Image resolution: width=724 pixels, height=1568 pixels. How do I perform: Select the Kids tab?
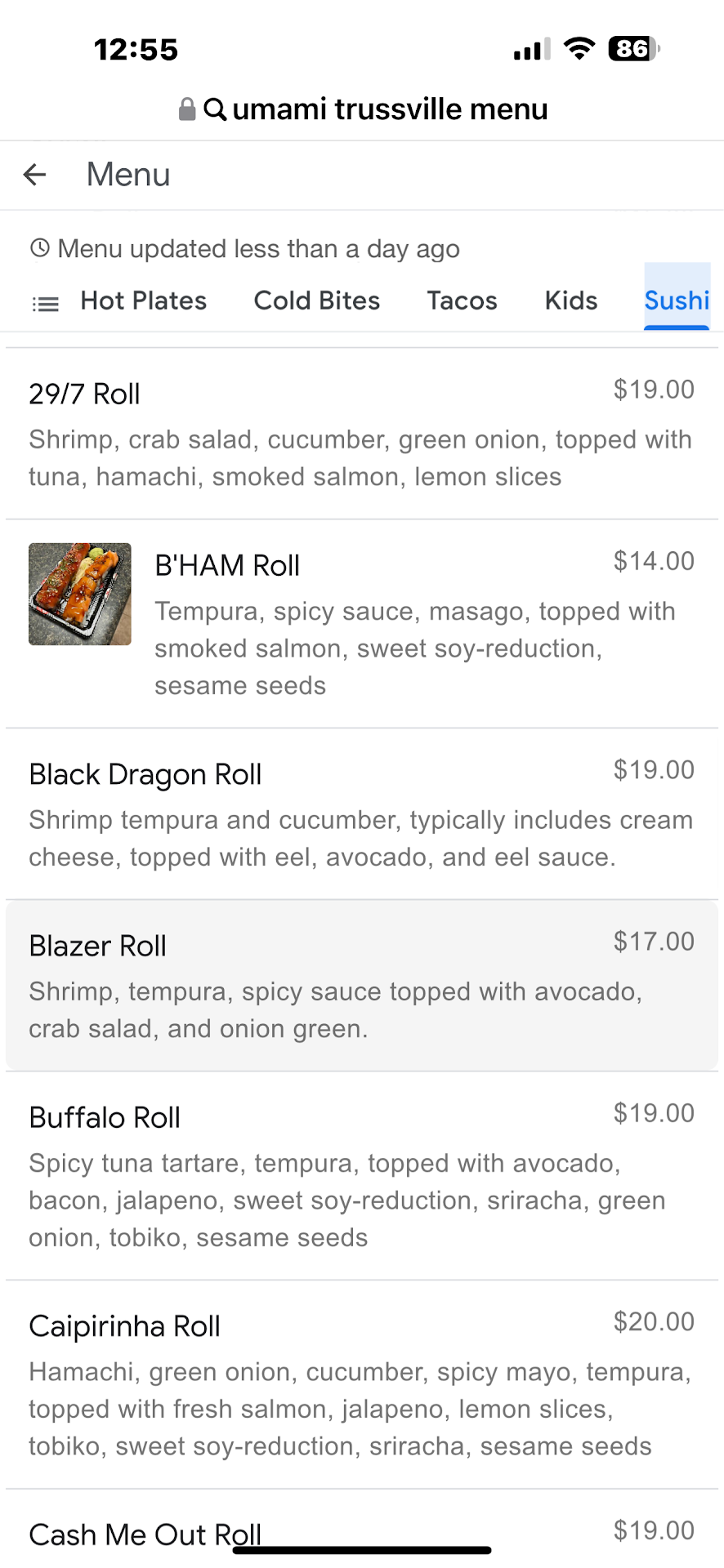click(x=570, y=301)
